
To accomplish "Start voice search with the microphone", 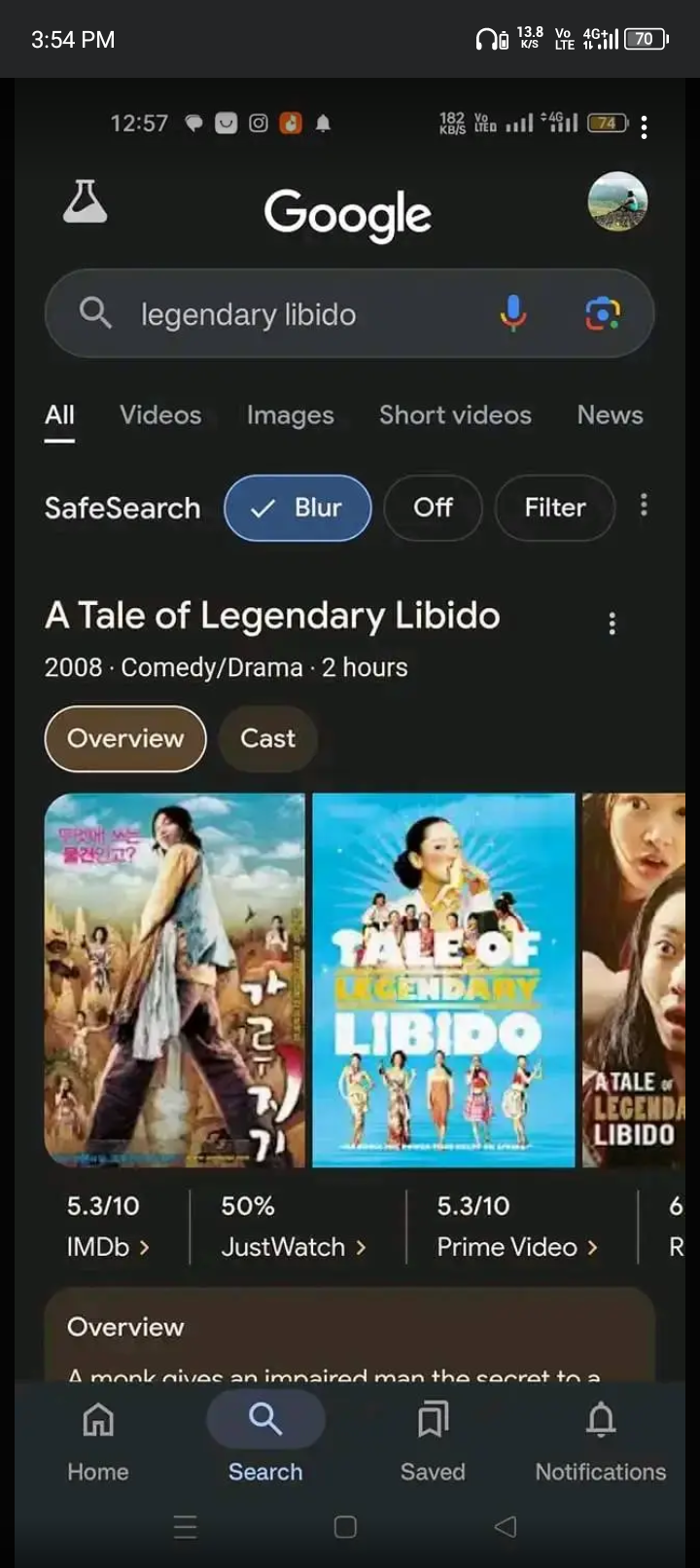I will (x=512, y=313).
